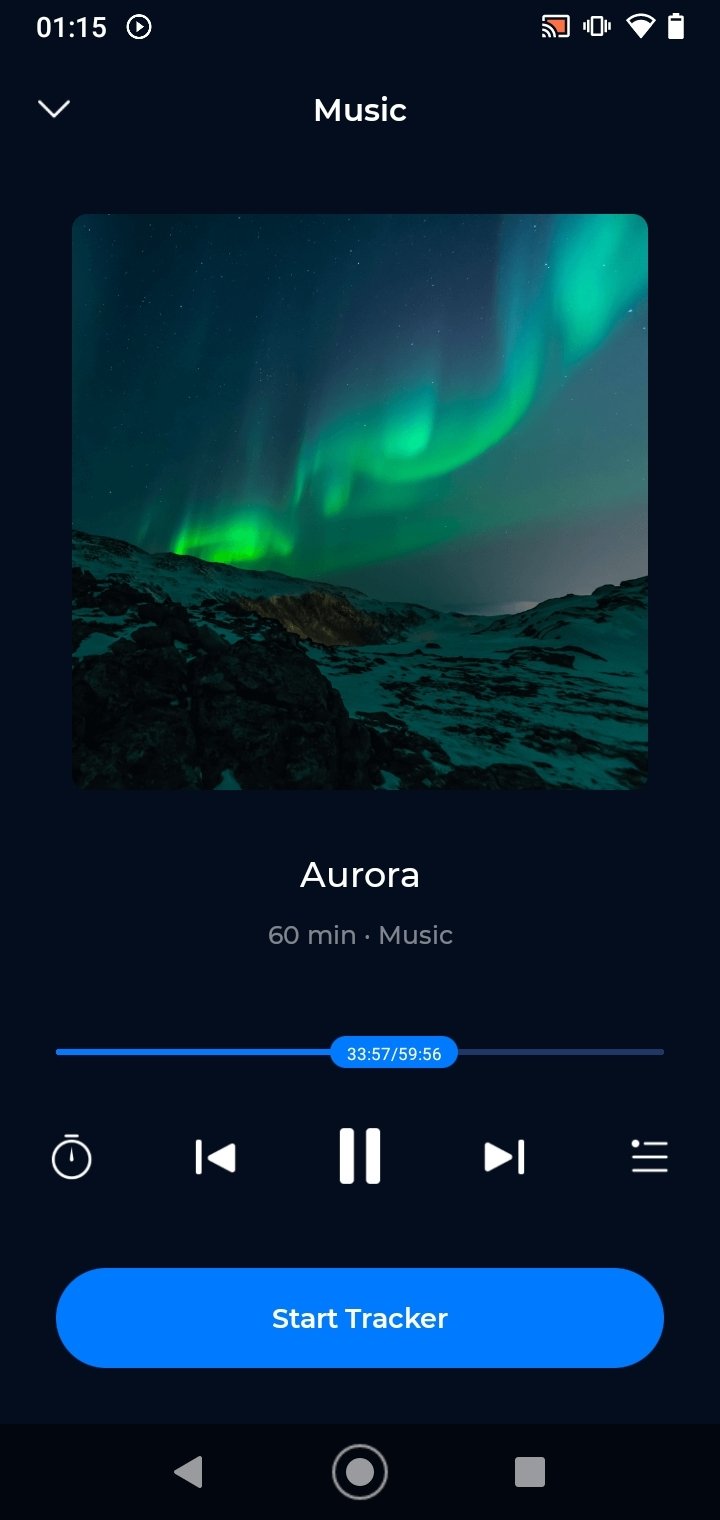Open the sleep timer icon
Image resolution: width=720 pixels, height=1520 pixels.
point(71,1157)
